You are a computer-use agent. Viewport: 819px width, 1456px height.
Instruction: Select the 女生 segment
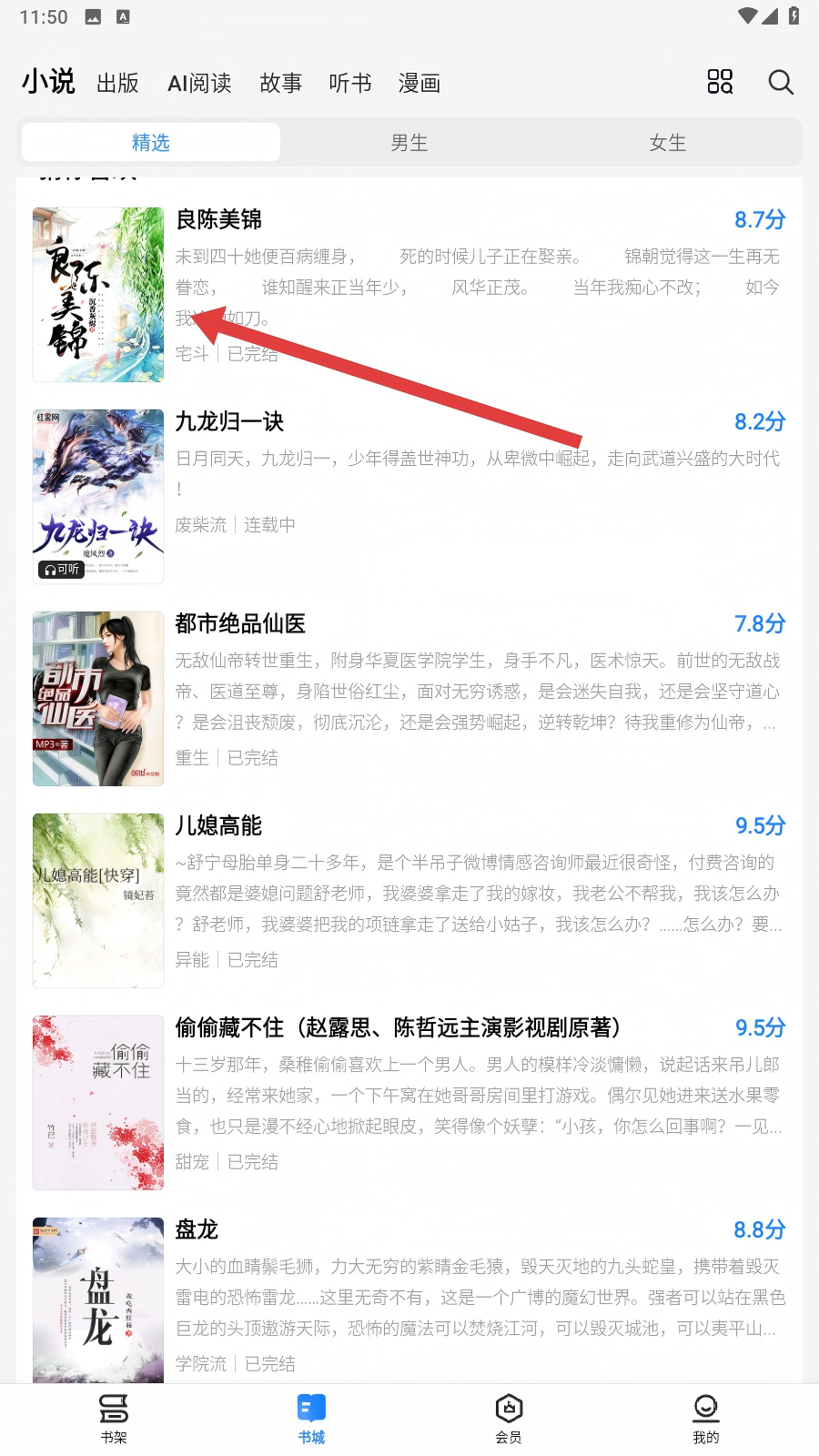pyautogui.click(x=667, y=143)
